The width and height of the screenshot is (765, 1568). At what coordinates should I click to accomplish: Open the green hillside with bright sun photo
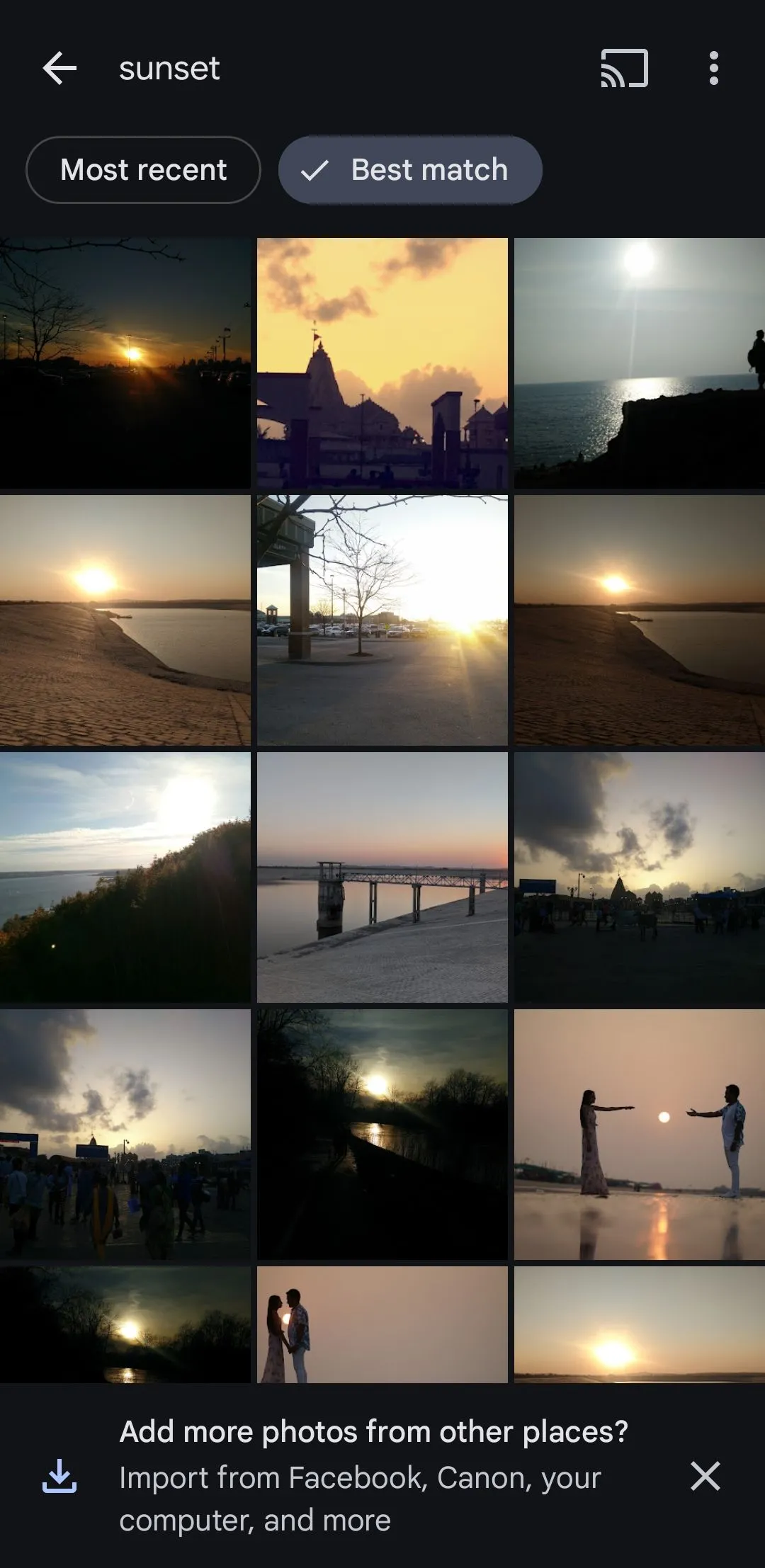tap(125, 877)
